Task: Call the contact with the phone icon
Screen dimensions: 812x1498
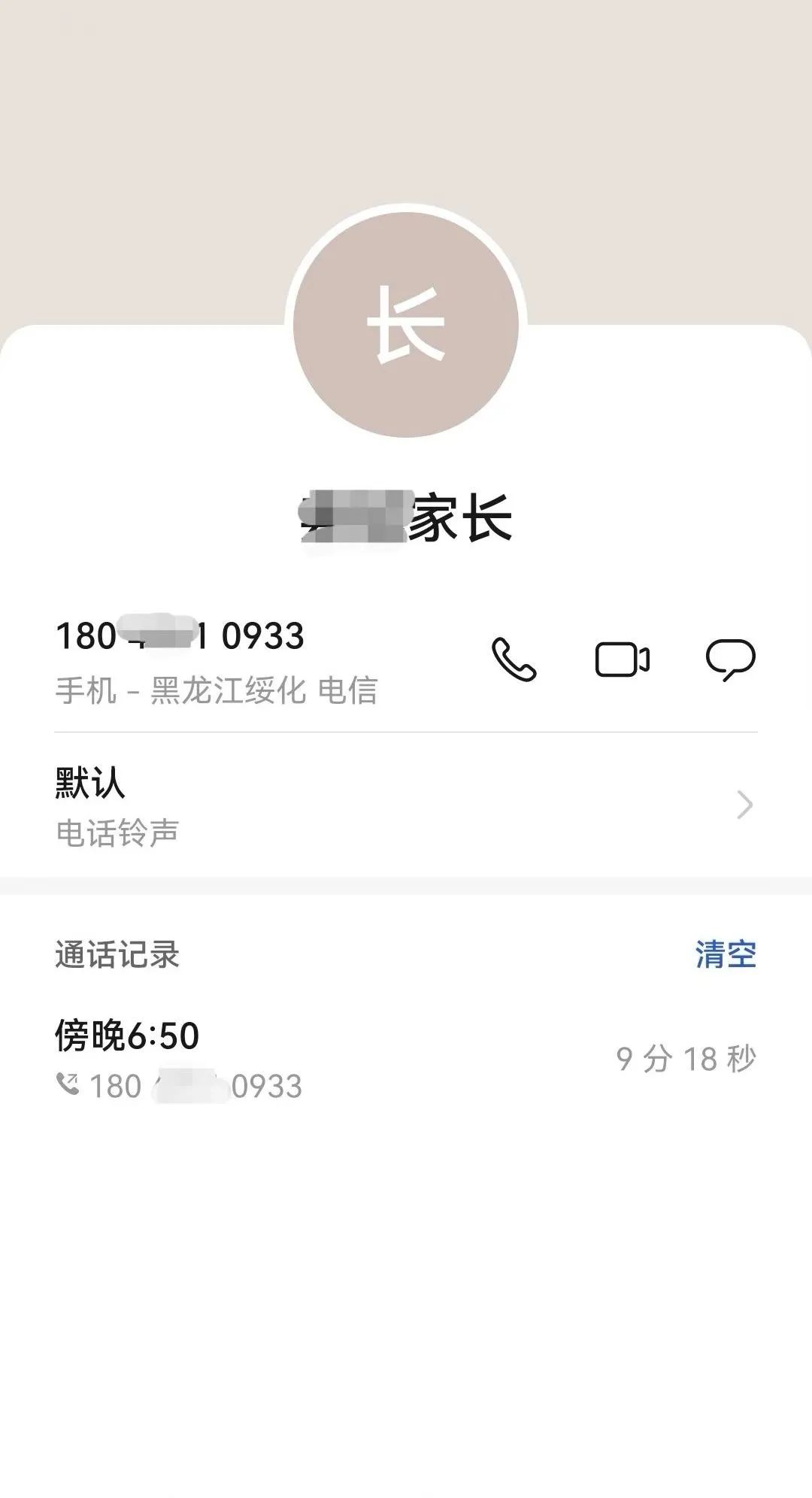Action: 514,660
